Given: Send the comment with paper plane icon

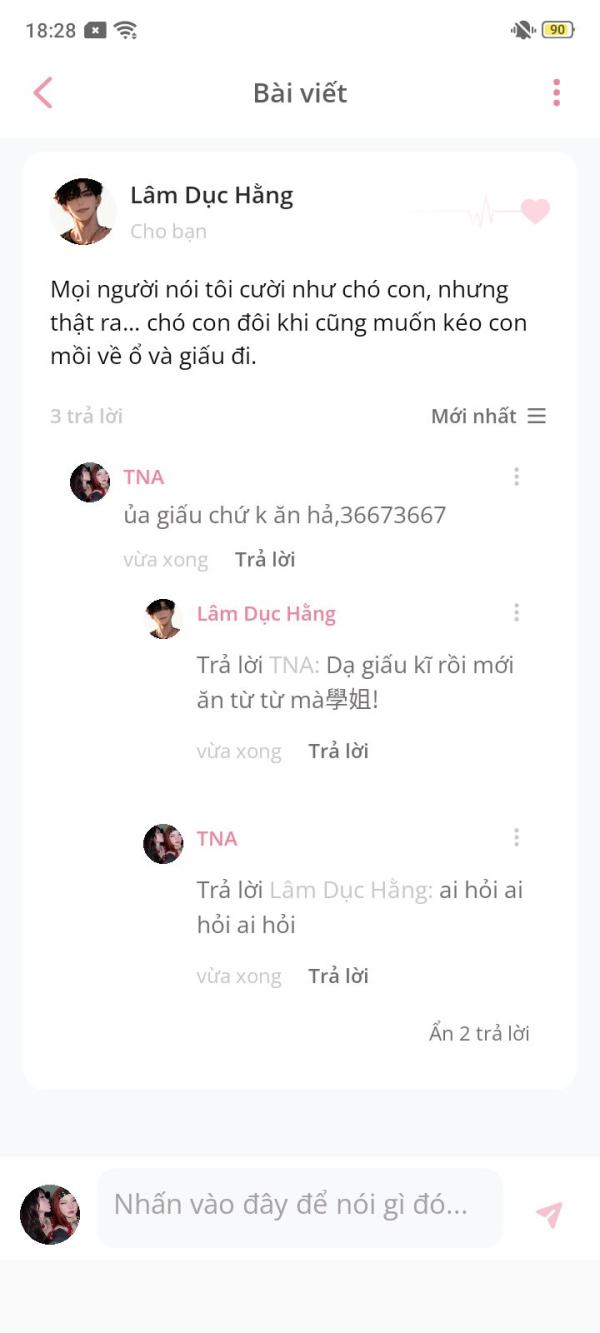Looking at the screenshot, I should pos(548,1214).
